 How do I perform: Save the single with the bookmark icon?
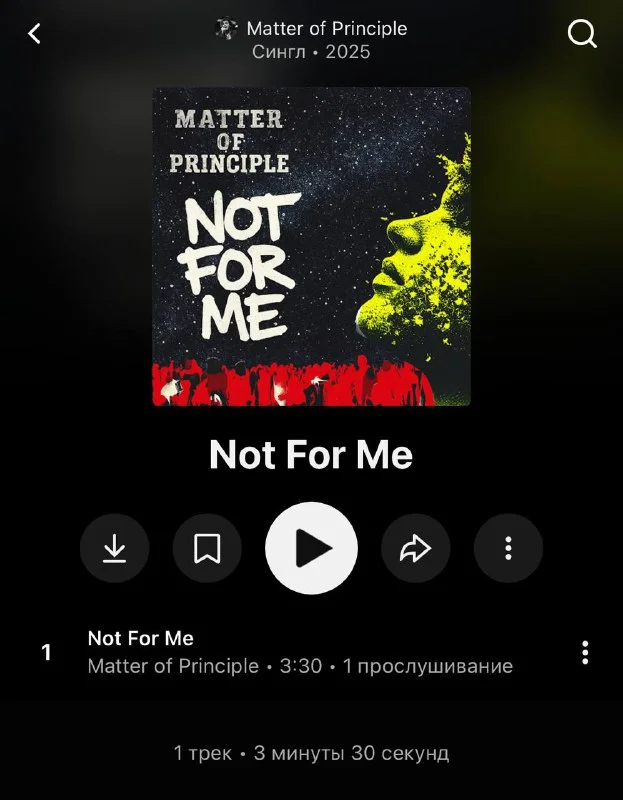pos(207,548)
